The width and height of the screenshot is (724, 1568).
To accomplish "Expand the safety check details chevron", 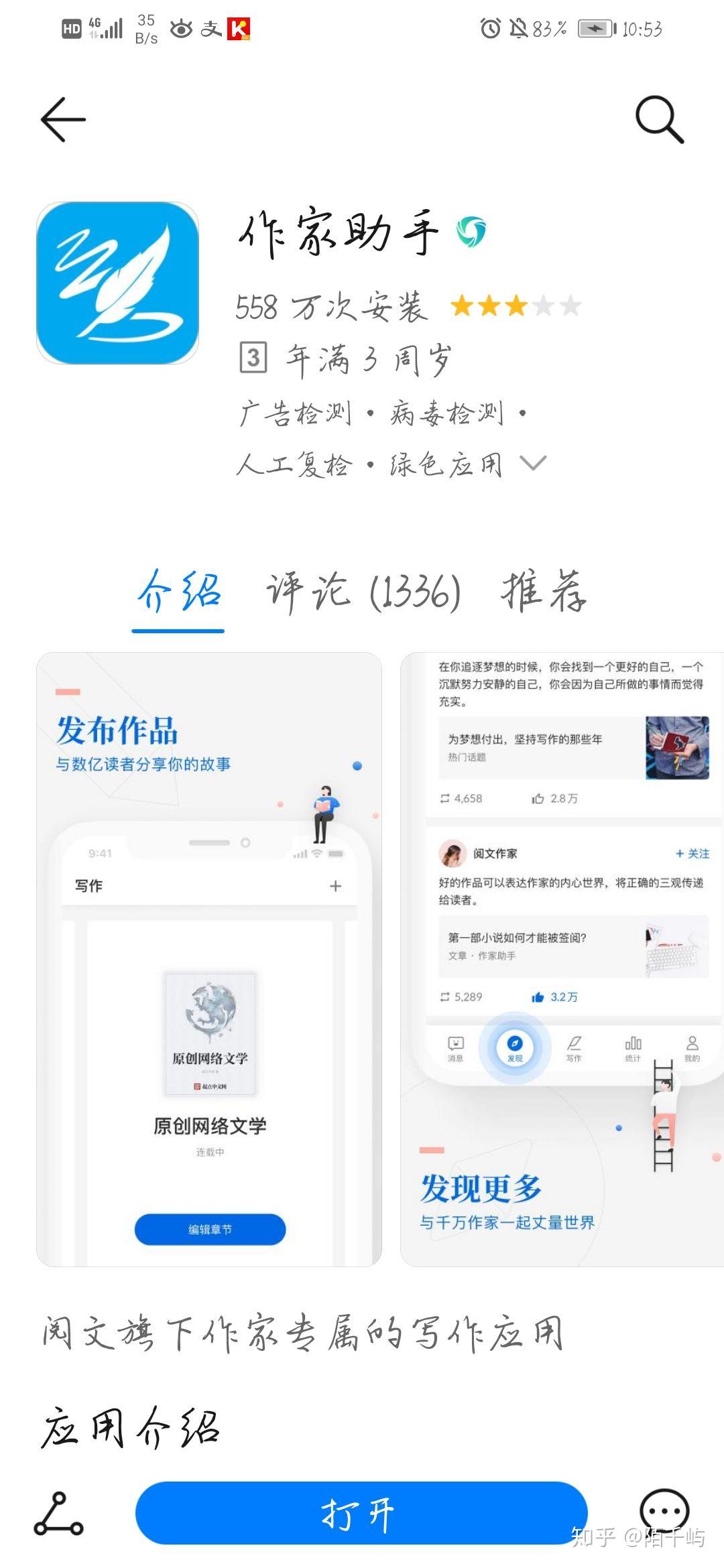I will (534, 463).
